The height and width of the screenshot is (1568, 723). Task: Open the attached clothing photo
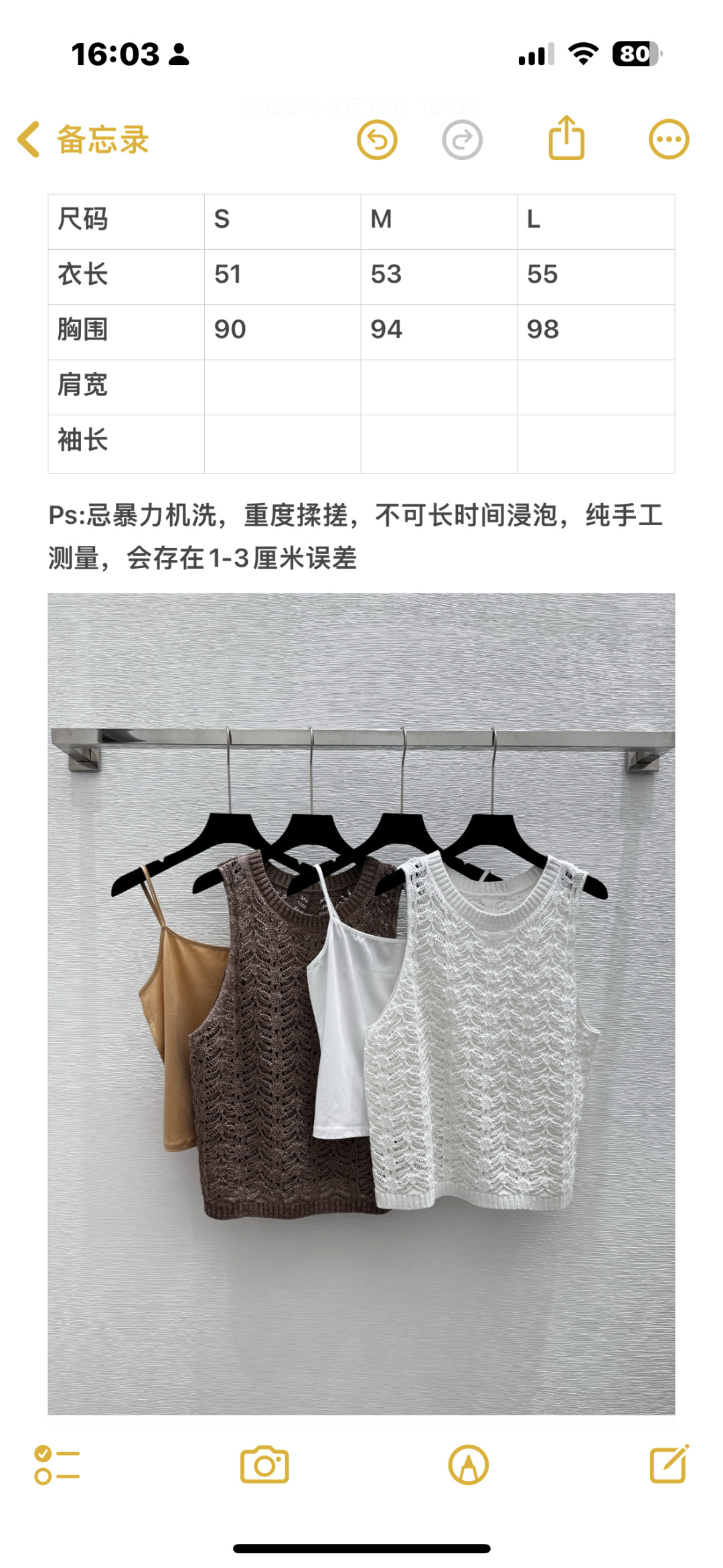[x=361, y=1004]
